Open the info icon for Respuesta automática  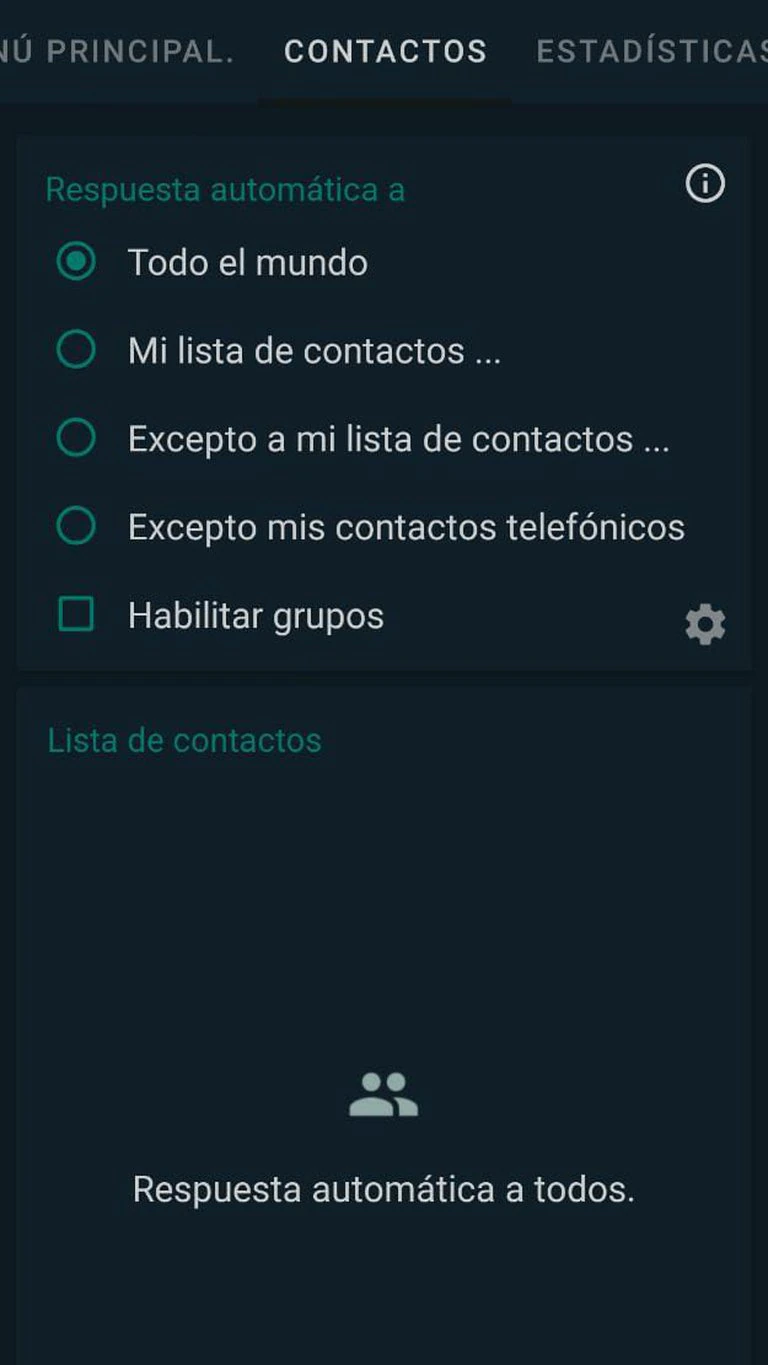pos(705,184)
